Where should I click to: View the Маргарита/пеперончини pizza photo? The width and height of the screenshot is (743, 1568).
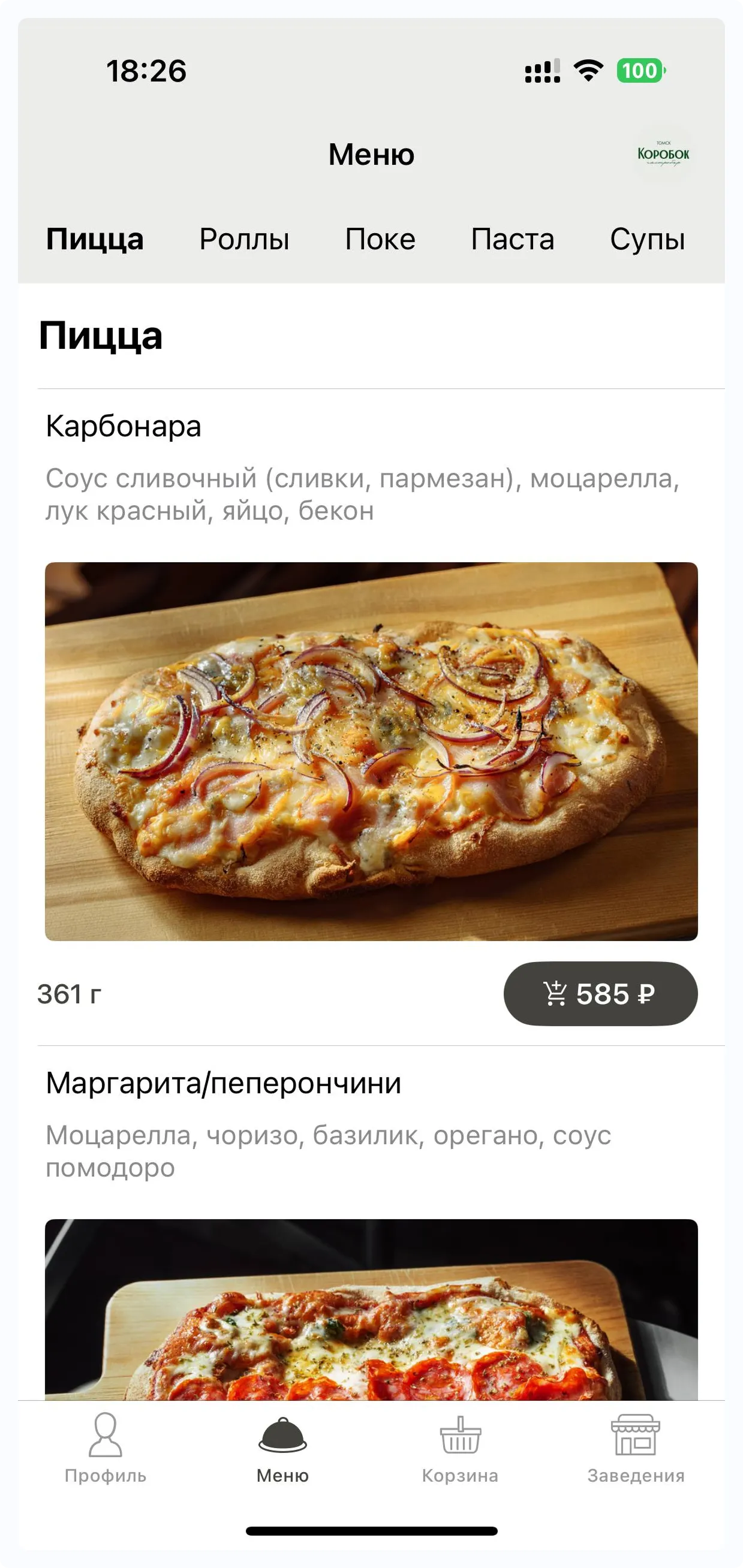372,1308
